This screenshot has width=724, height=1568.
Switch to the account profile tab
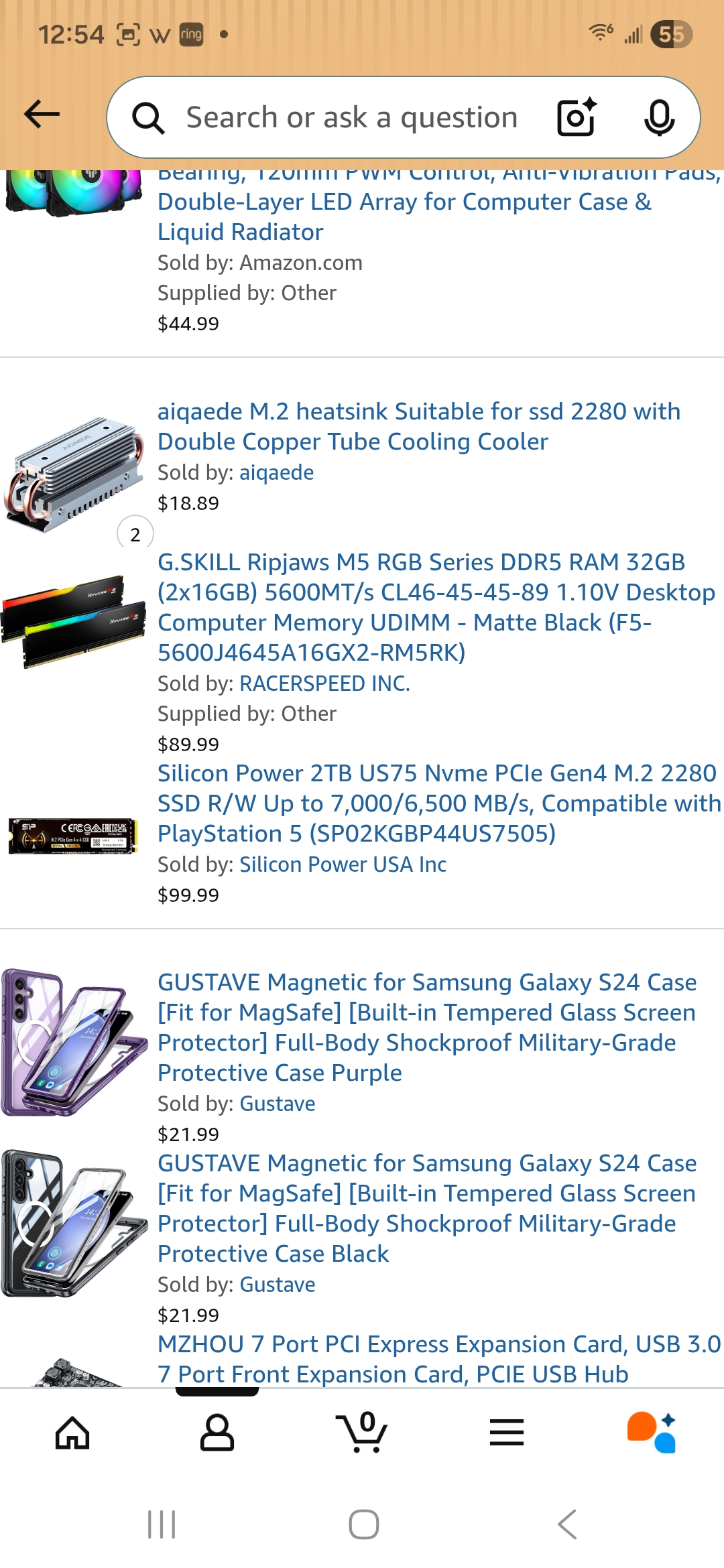217,1433
